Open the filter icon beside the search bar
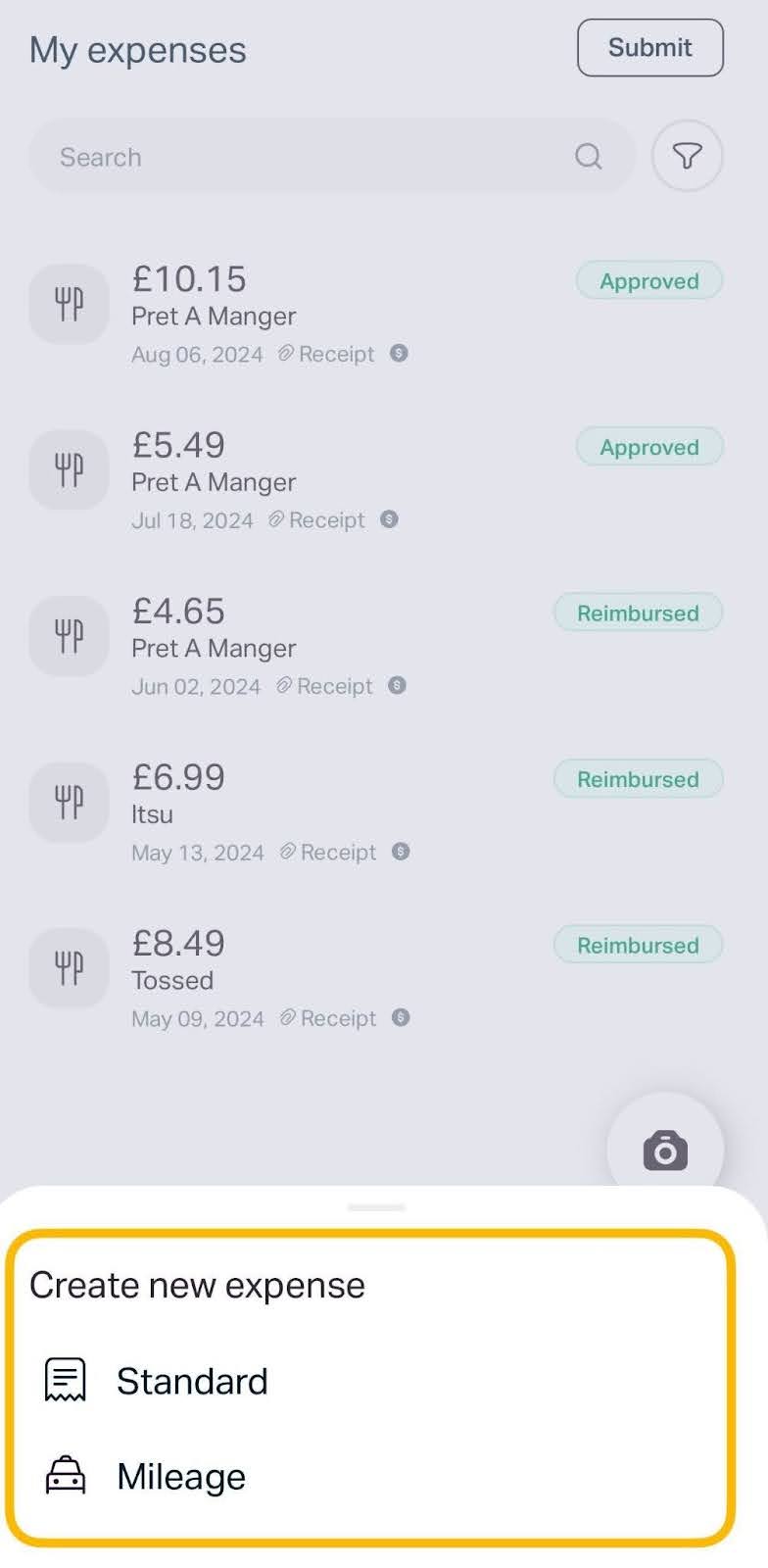 687,155
